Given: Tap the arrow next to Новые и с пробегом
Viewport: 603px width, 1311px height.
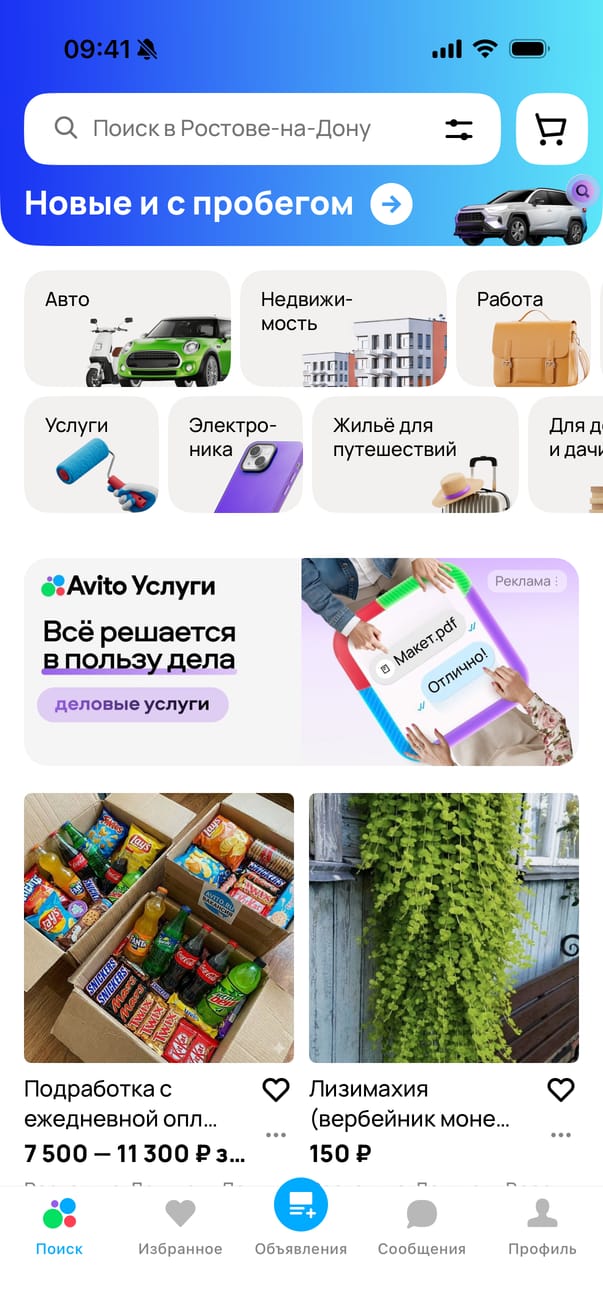Looking at the screenshot, I should coord(391,205).
